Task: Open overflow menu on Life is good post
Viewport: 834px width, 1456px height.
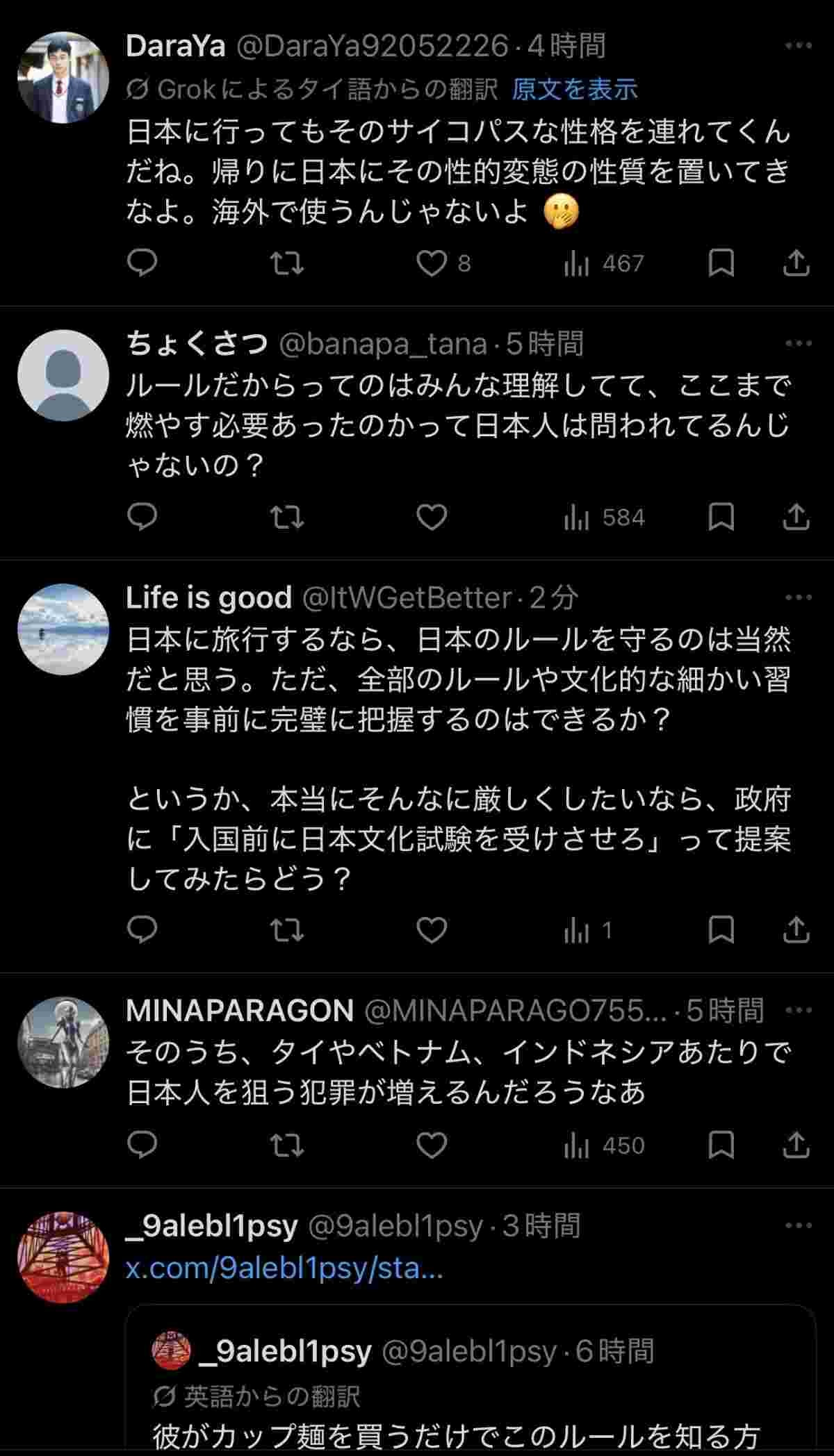Action: pos(798,597)
